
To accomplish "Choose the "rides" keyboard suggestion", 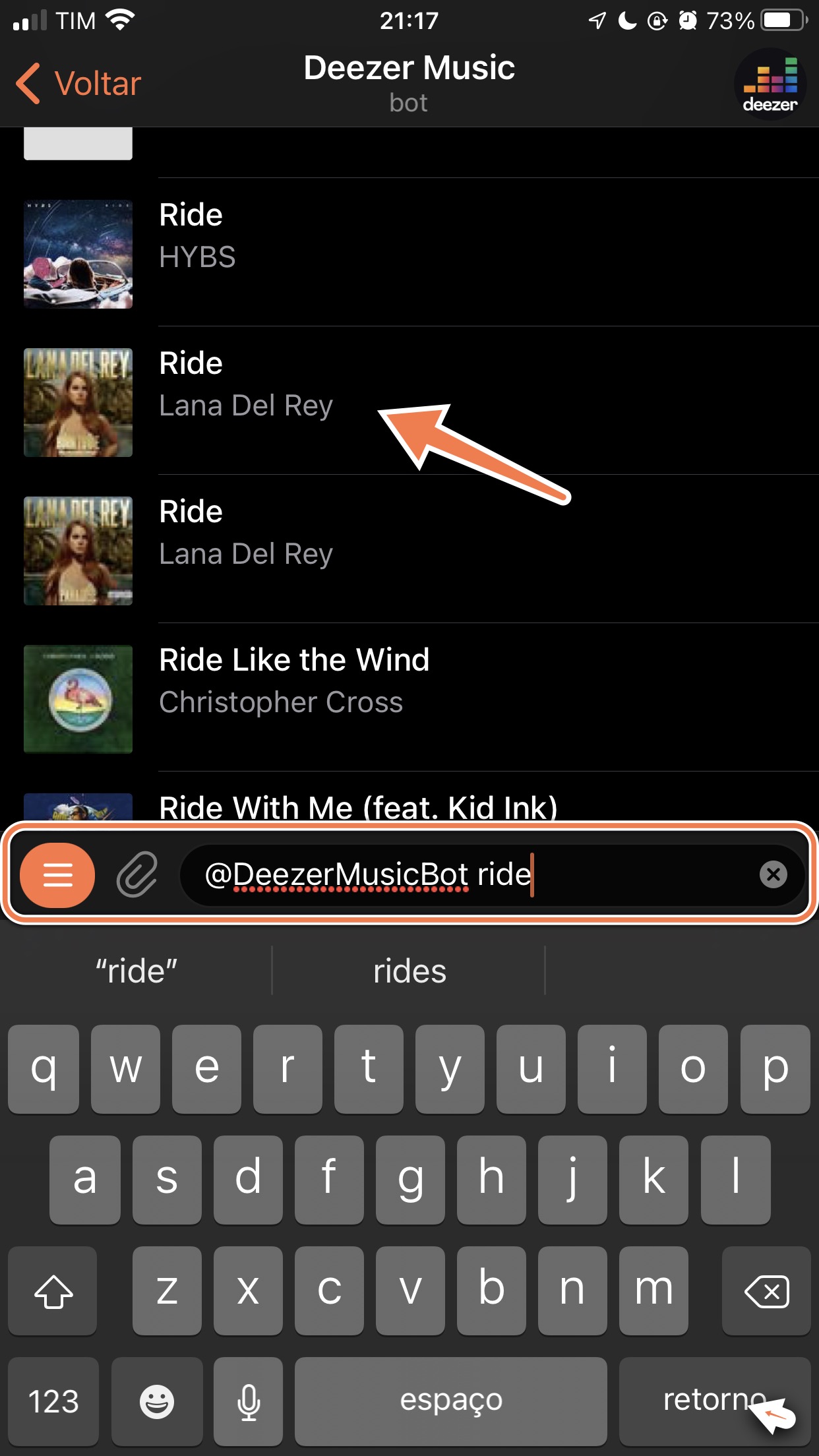I will (409, 971).
